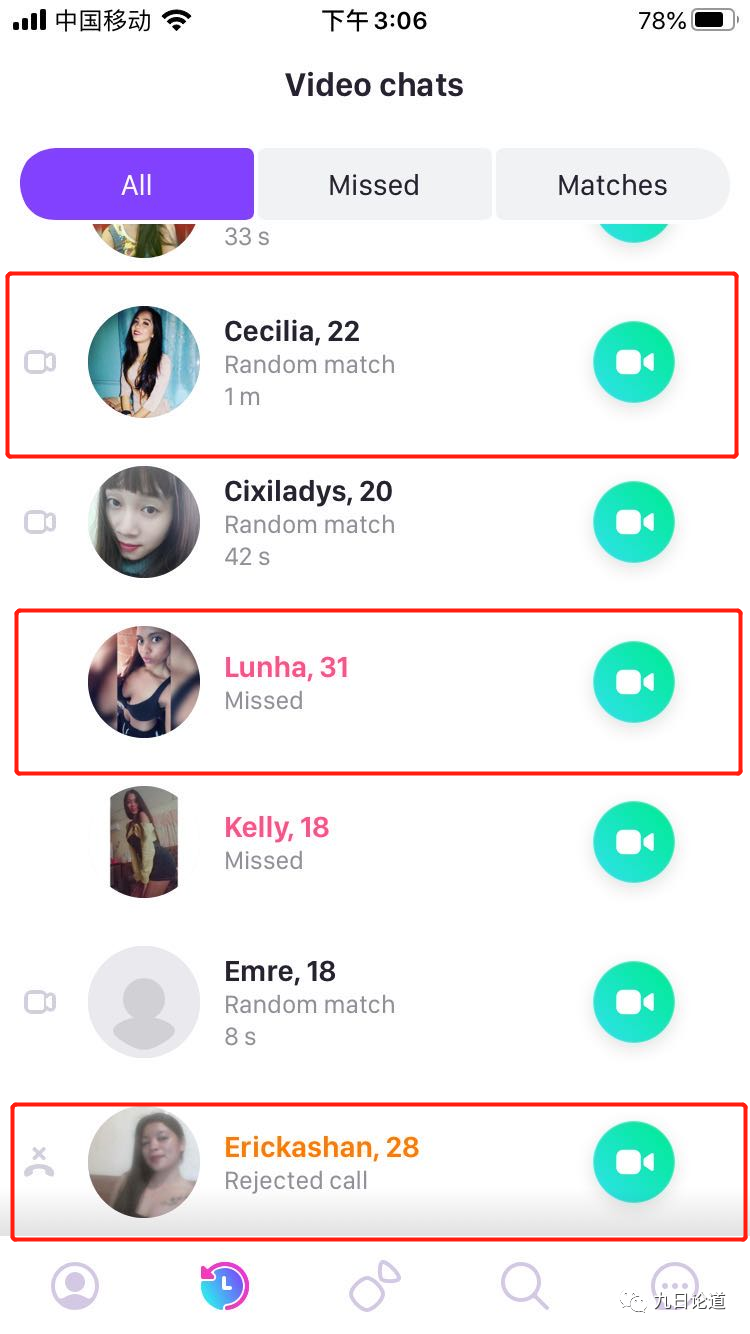Image resolution: width=750 pixels, height=1334 pixels.
Task: Video call Kelly
Action: point(633,842)
